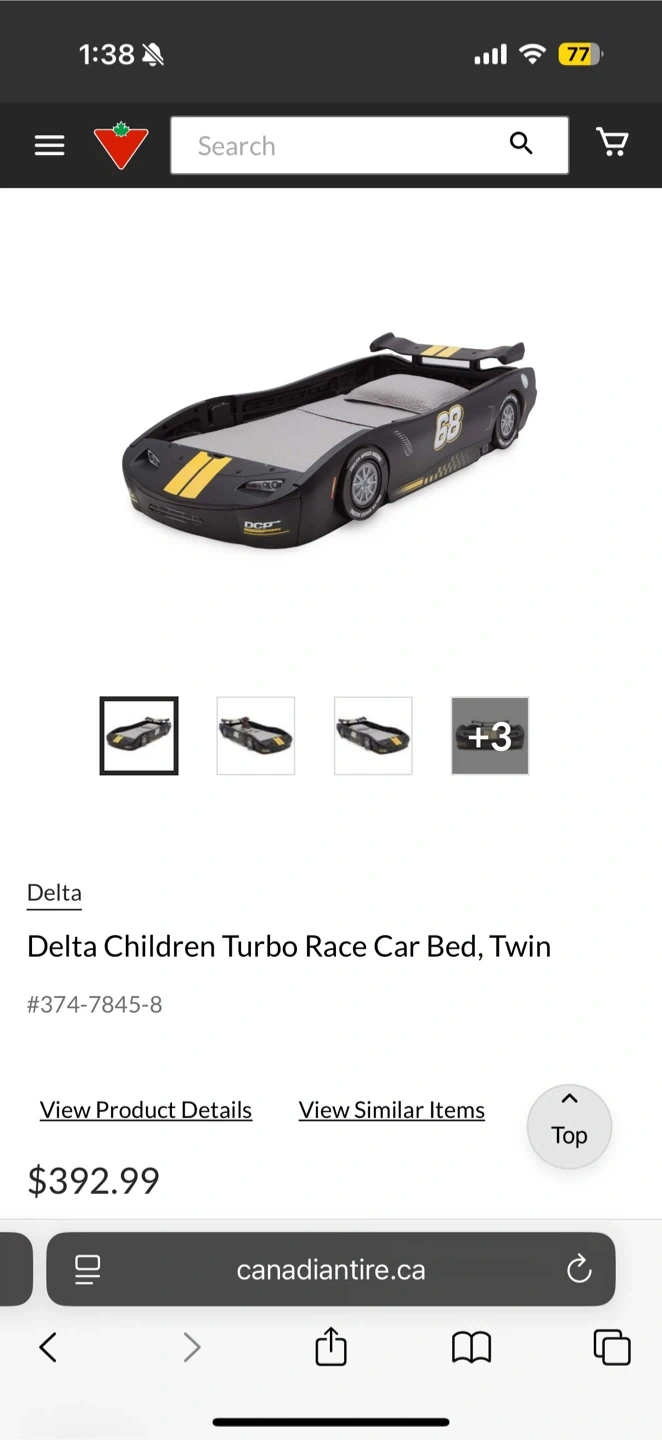Open the Delta brand link

(x=54, y=892)
